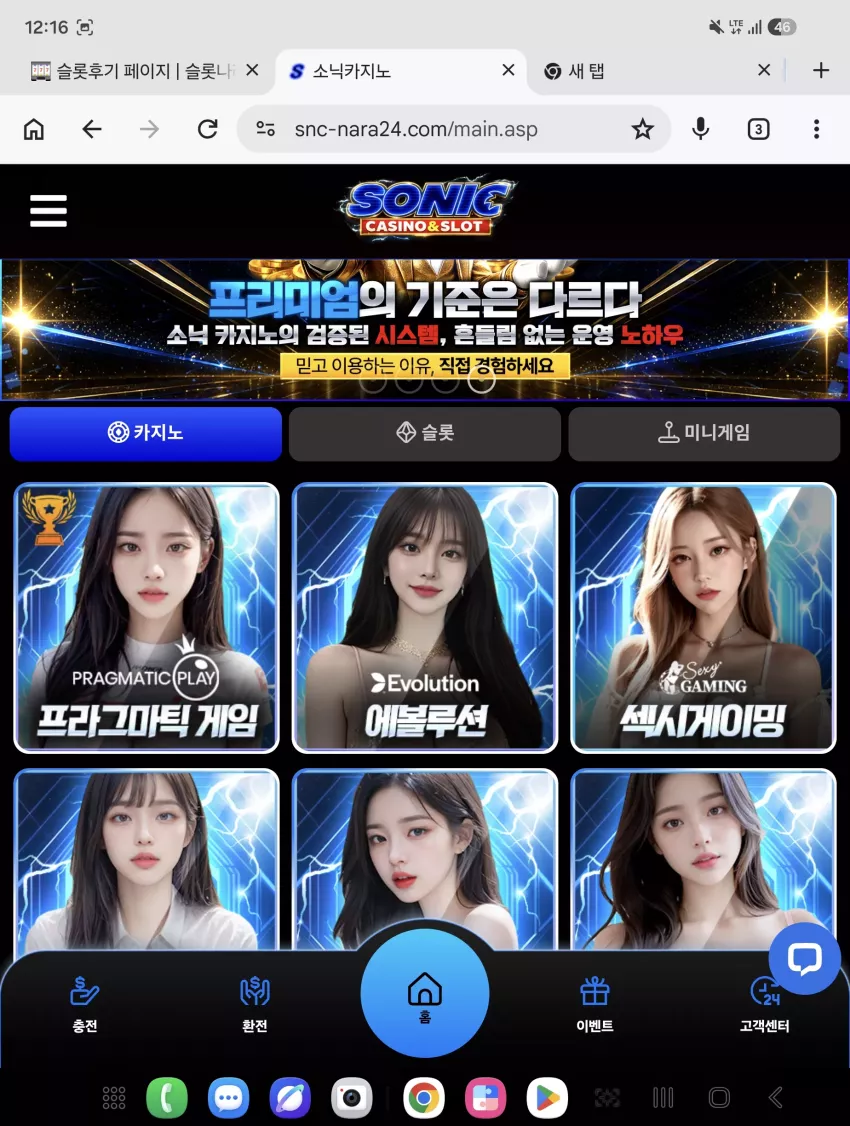The width and height of the screenshot is (850, 1126).
Task: Open the hamburger menu
Action: point(48,210)
